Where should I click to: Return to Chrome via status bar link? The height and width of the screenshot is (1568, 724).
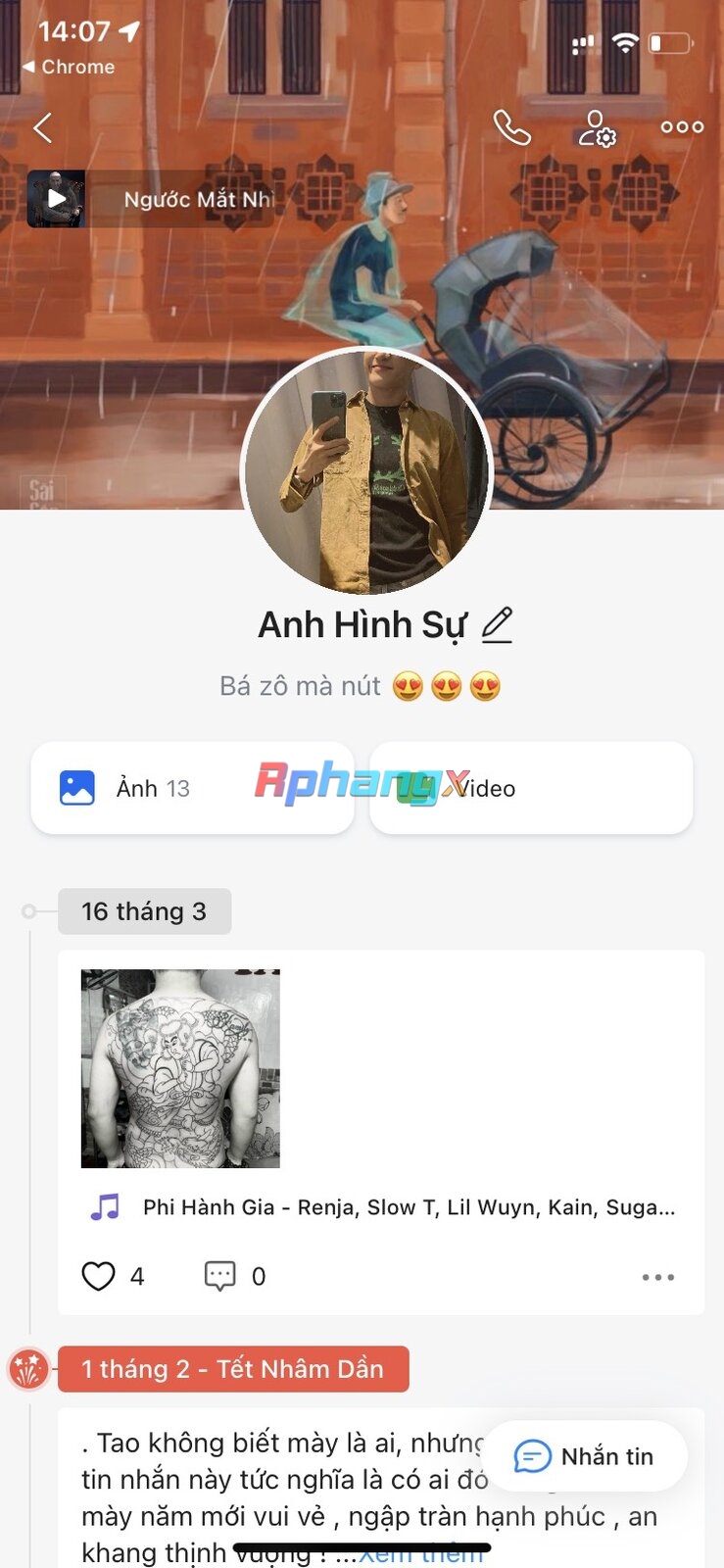click(x=69, y=67)
